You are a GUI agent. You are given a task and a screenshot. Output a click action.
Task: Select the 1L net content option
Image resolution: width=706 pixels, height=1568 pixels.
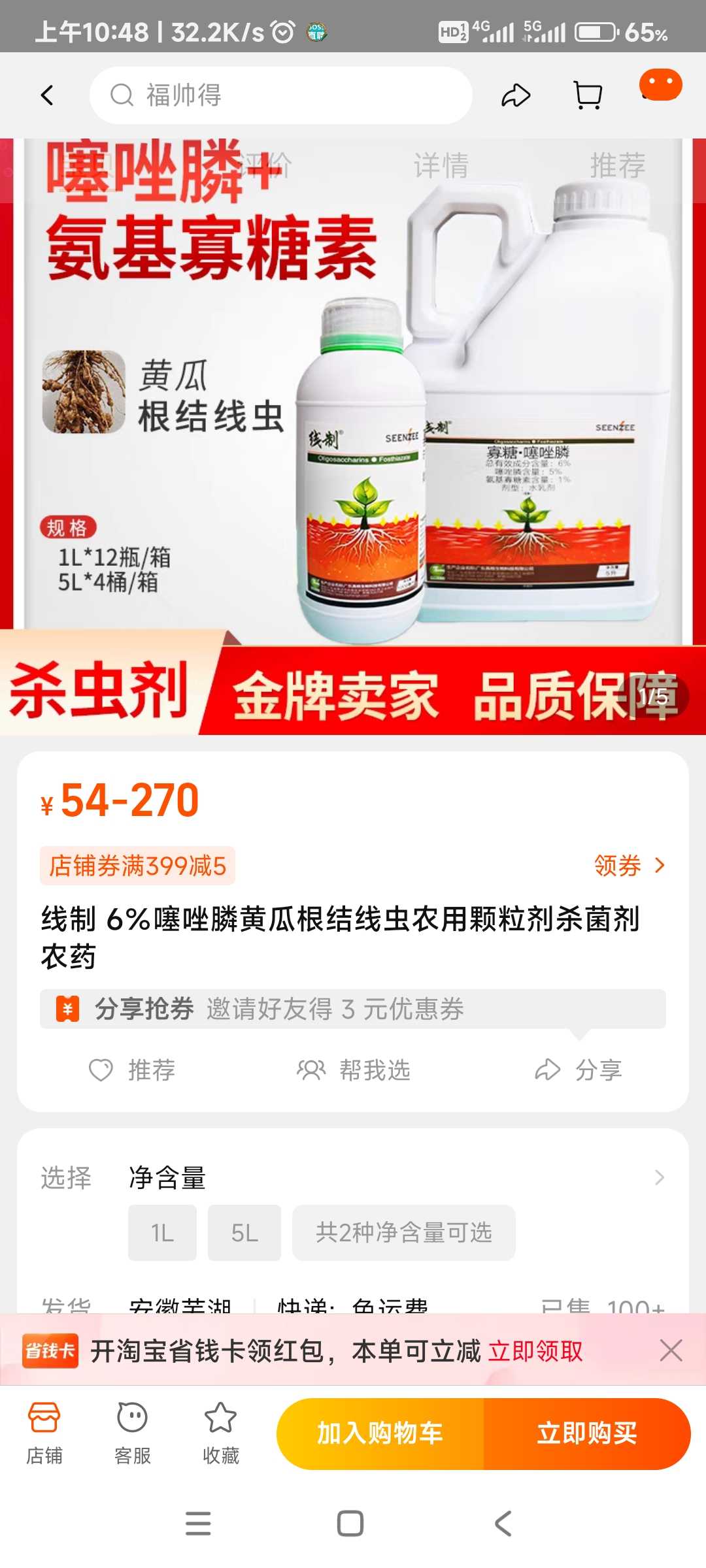click(162, 1233)
